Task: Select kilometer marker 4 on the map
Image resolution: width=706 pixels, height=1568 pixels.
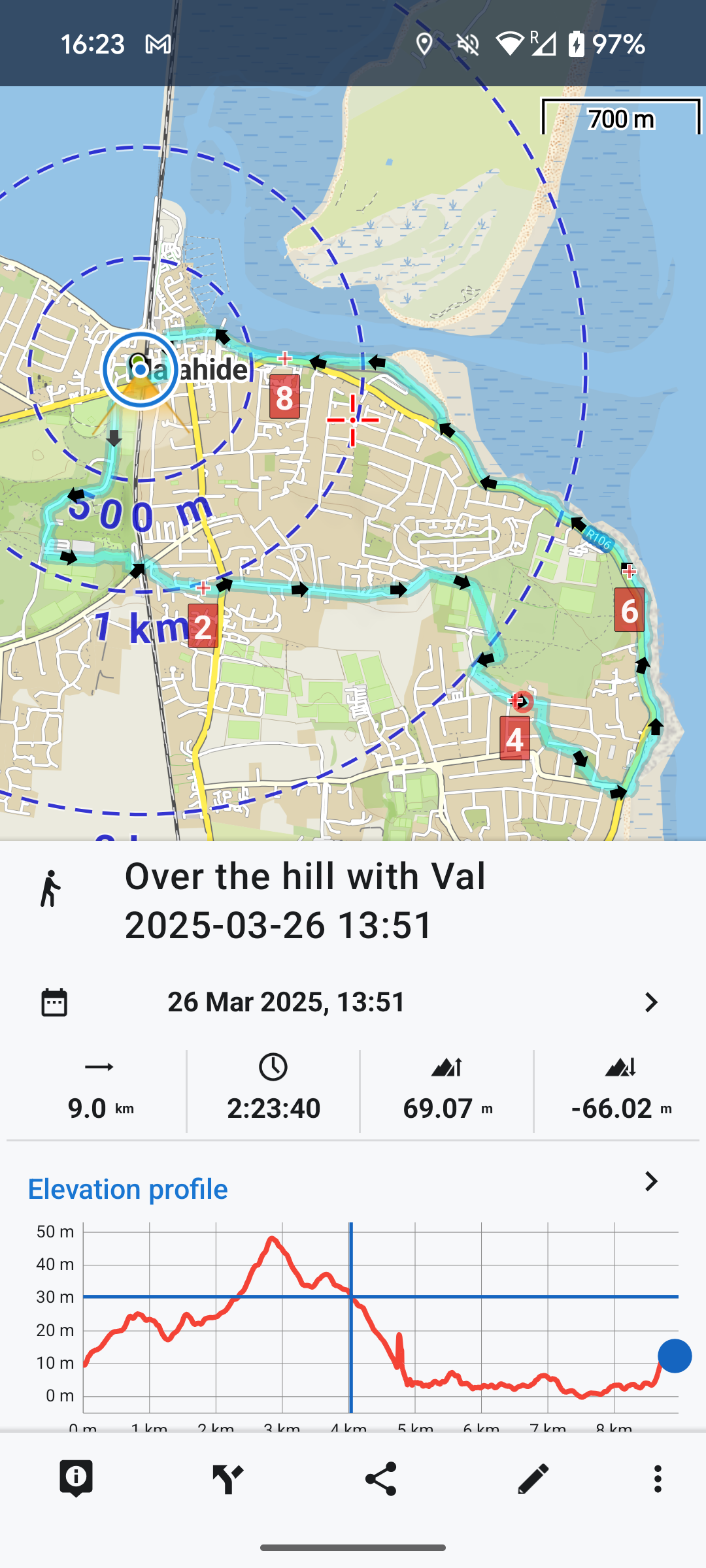Action: point(514,739)
